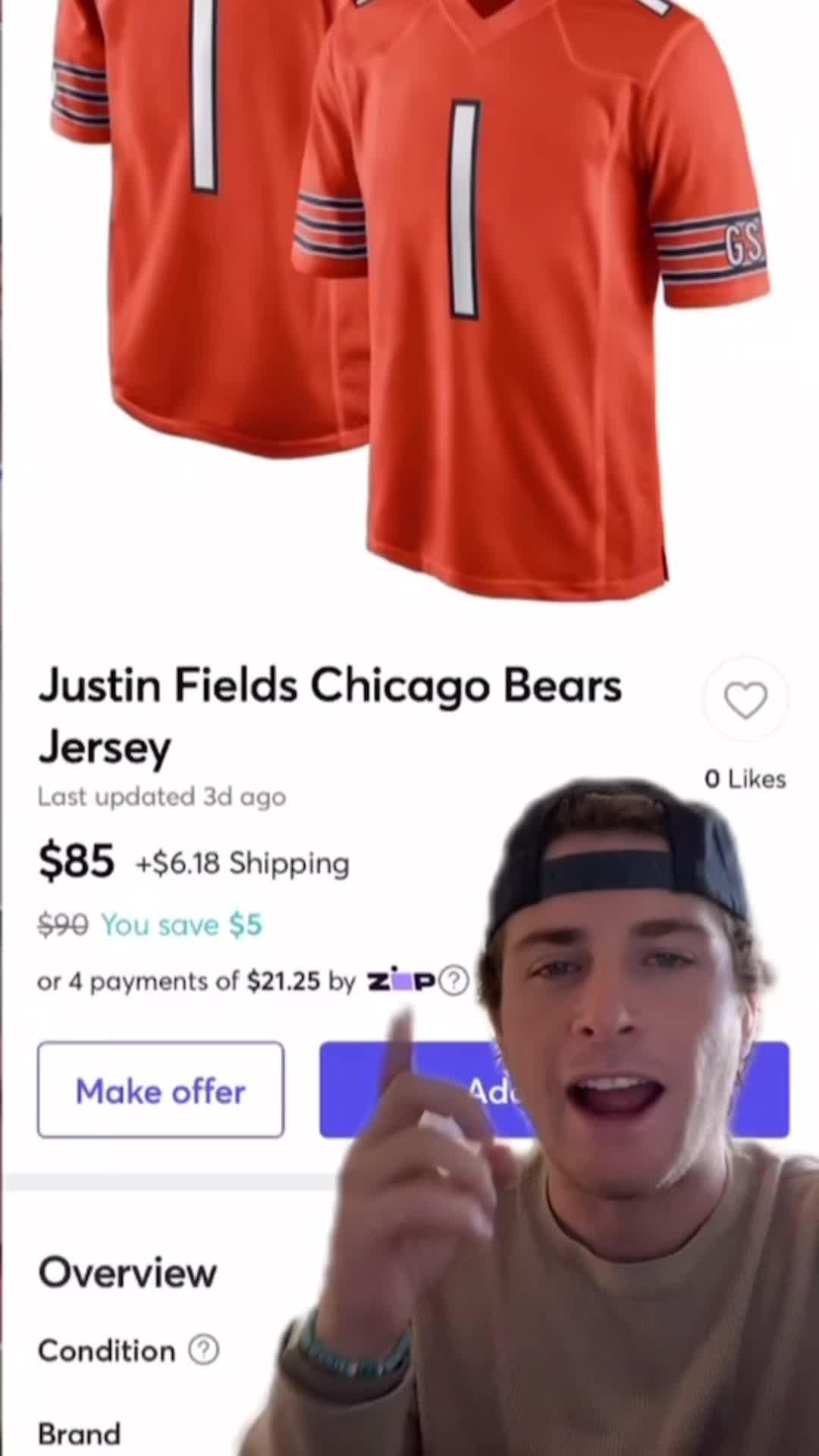Tap the Make offer button
This screenshot has height=1456, width=819.
(160, 1090)
